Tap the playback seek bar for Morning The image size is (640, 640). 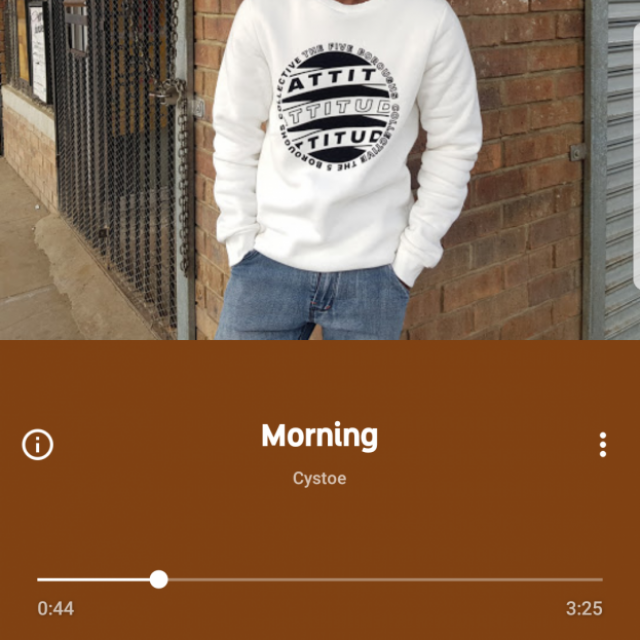tap(320, 579)
